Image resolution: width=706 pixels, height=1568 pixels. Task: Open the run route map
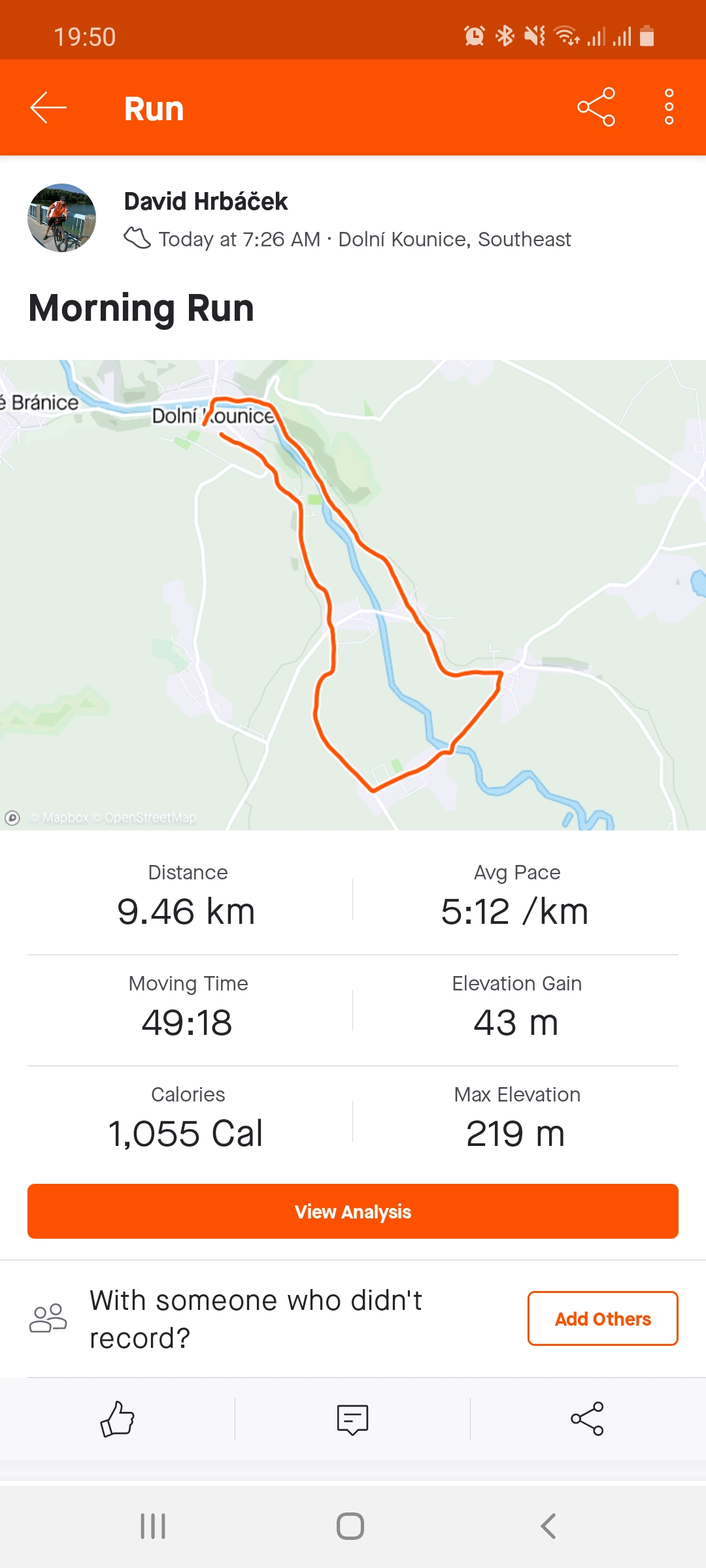[353, 595]
